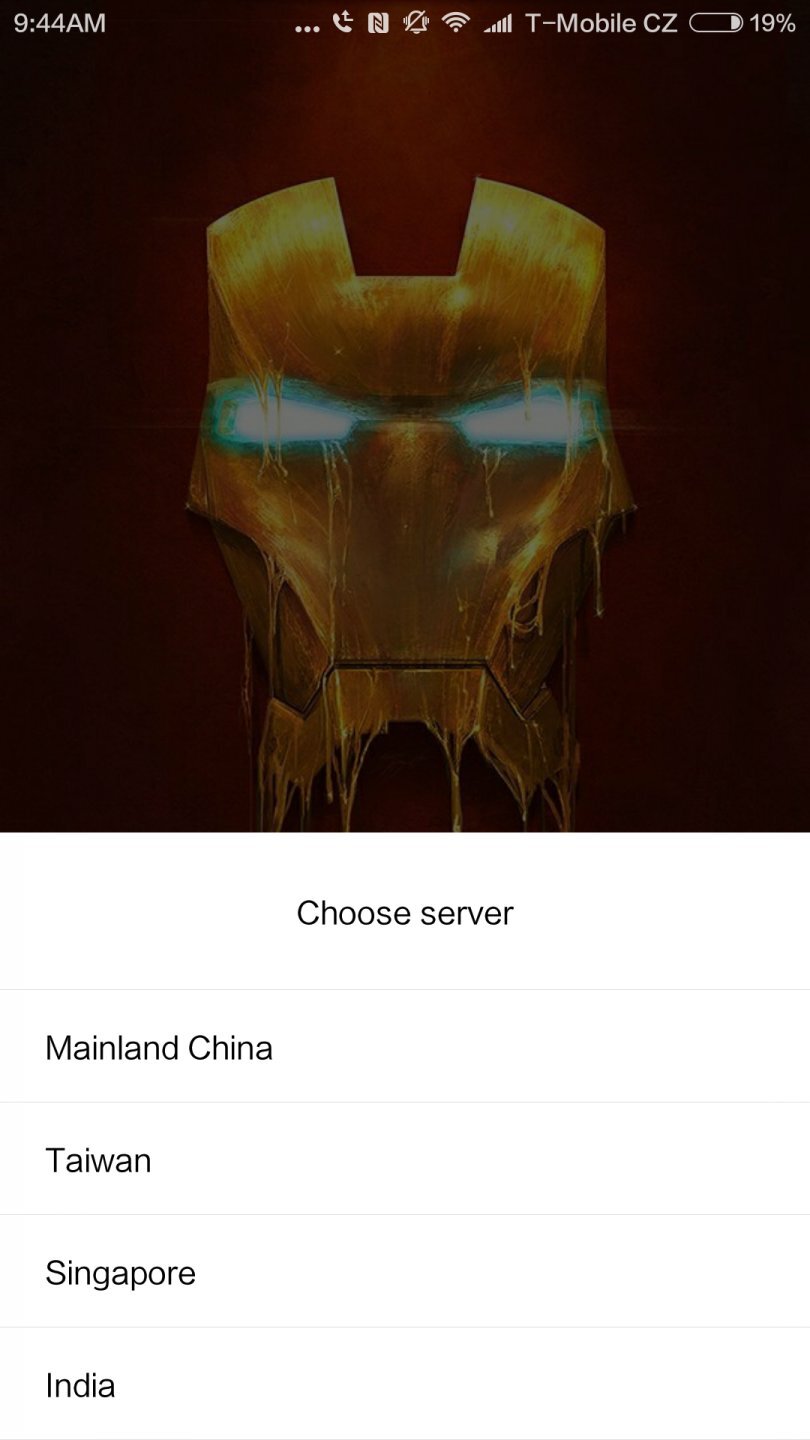The height and width of the screenshot is (1440, 810).
Task: Tap the Singapore list row area
Action: tap(405, 1272)
